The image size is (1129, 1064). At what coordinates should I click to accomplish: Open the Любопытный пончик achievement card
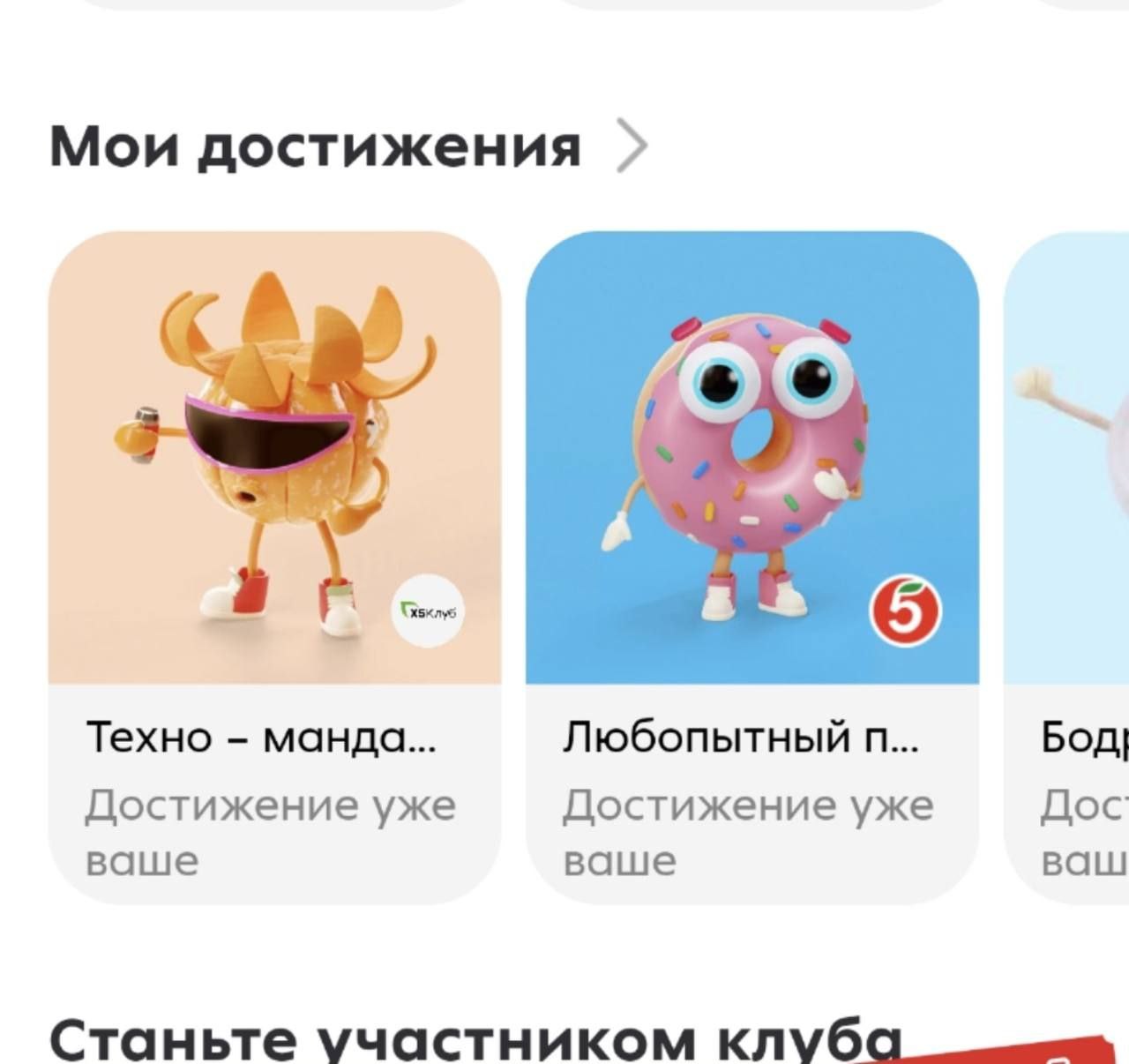[751, 565]
